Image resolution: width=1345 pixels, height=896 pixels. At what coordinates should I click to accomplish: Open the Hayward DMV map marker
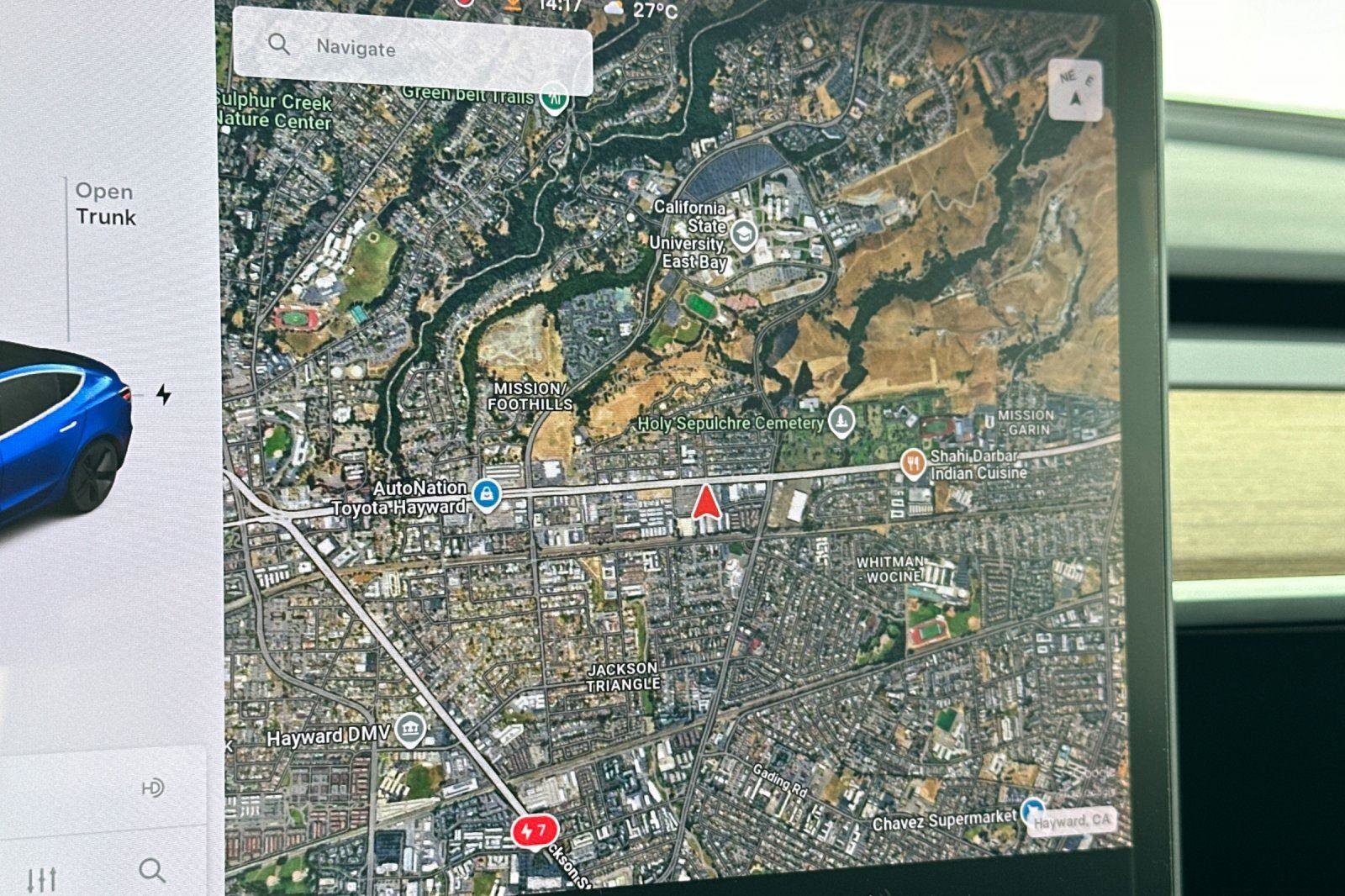pyautogui.click(x=409, y=729)
